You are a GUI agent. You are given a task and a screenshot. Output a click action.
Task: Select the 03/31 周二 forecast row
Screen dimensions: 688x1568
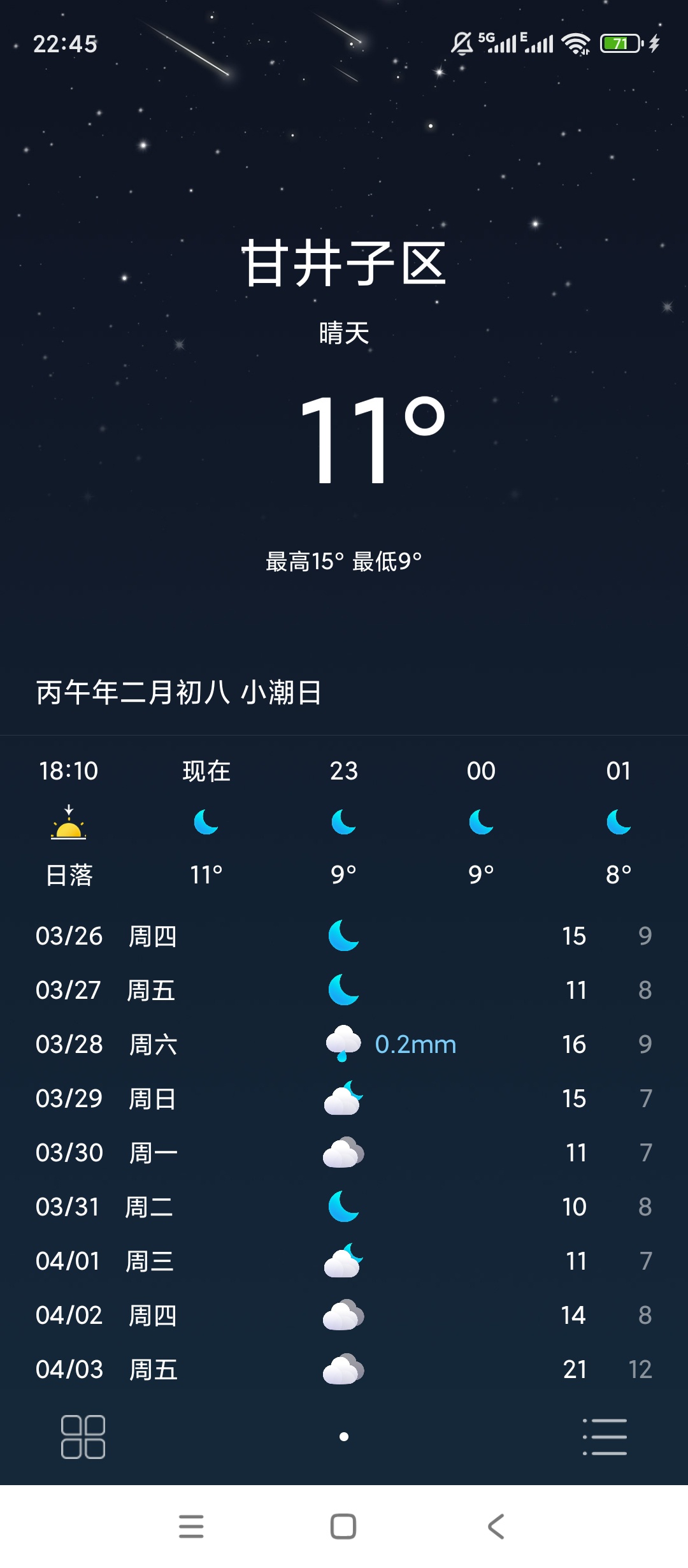point(344,1207)
